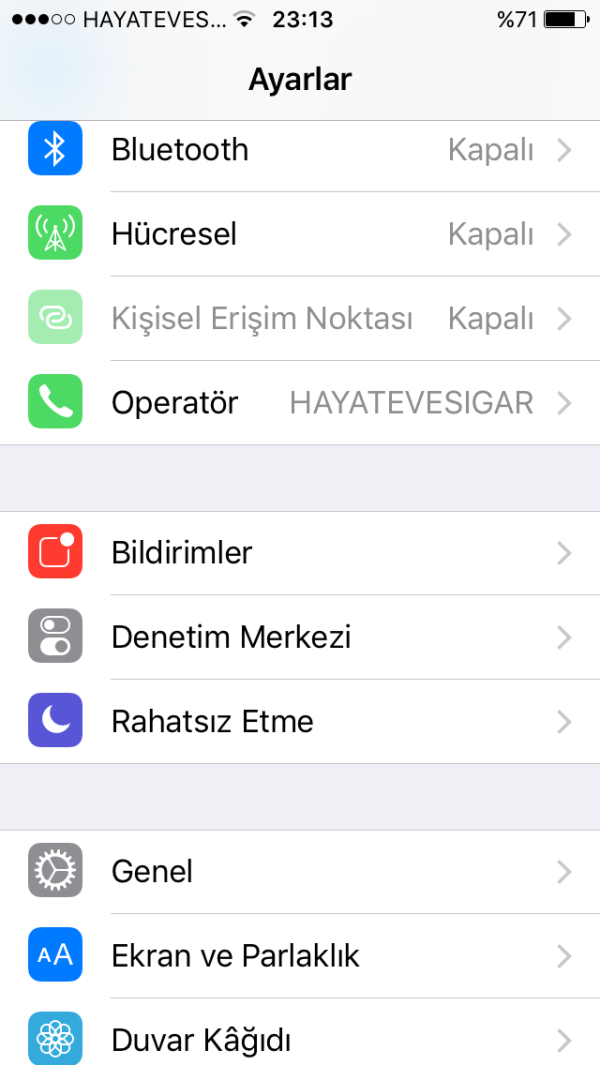The width and height of the screenshot is (600, 1065).
Task: Open Rahatsız Etme settings
Action: 300,721
